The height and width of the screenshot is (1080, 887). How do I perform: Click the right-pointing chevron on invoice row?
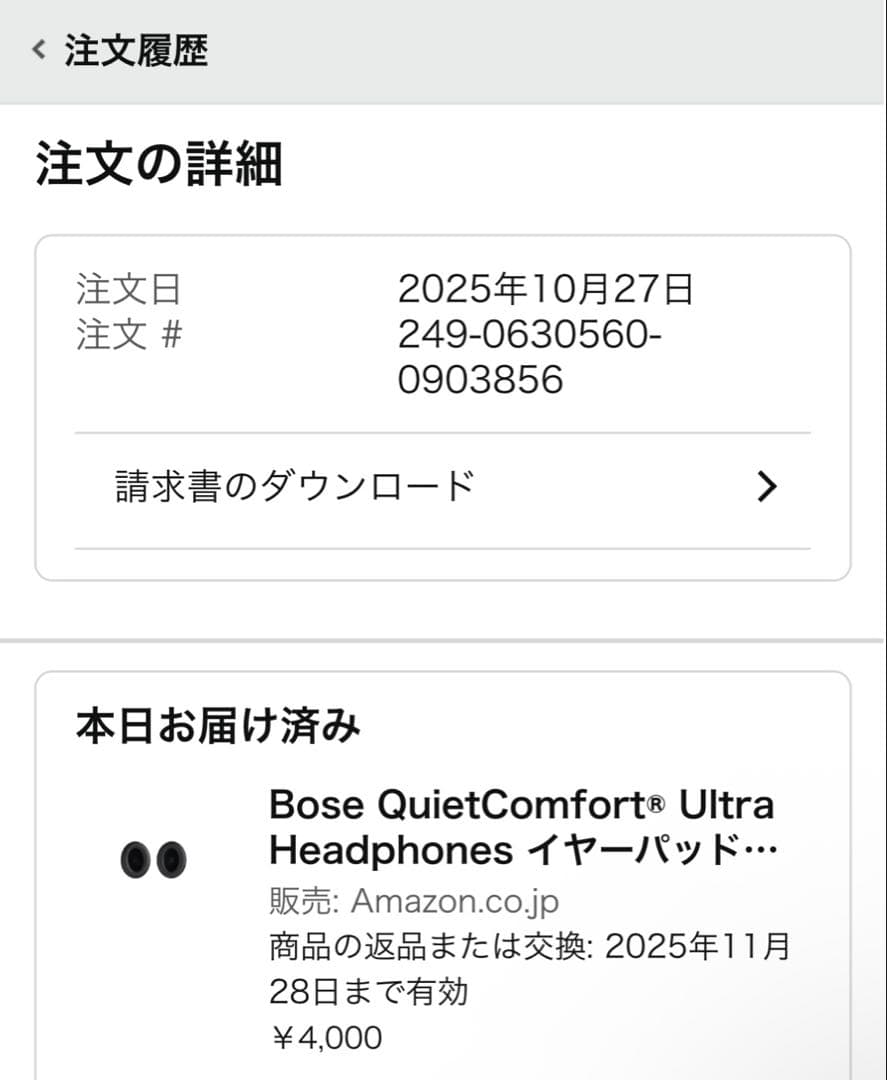point(768,487)
